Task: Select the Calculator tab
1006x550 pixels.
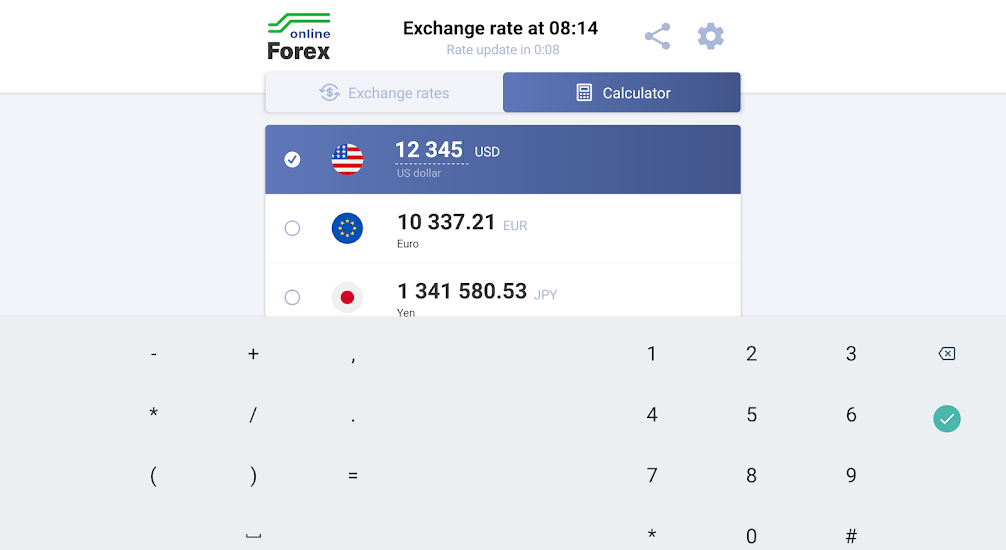Action: (622, 93)
